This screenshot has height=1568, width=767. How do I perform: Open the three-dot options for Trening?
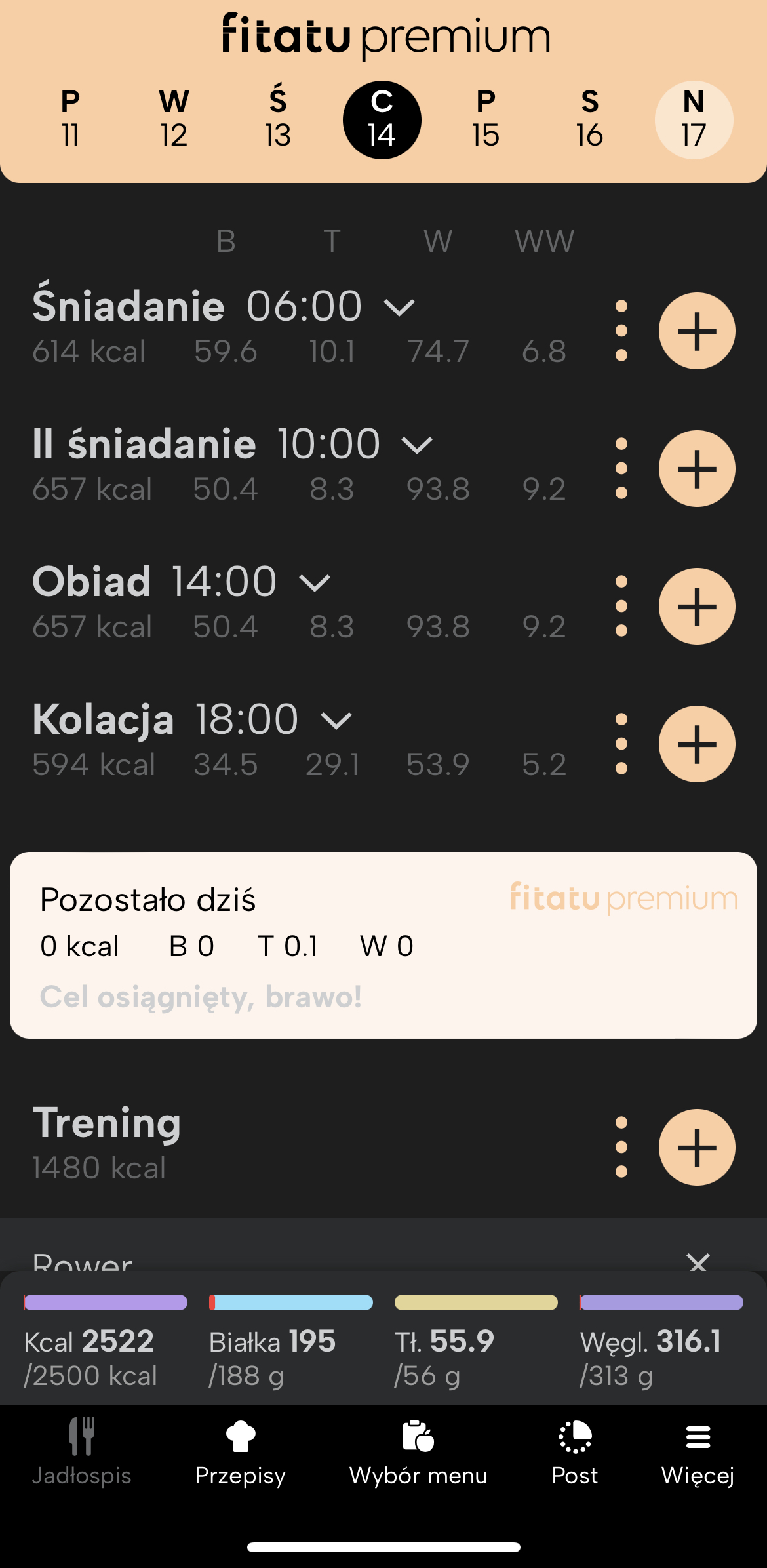[621, 1148]
